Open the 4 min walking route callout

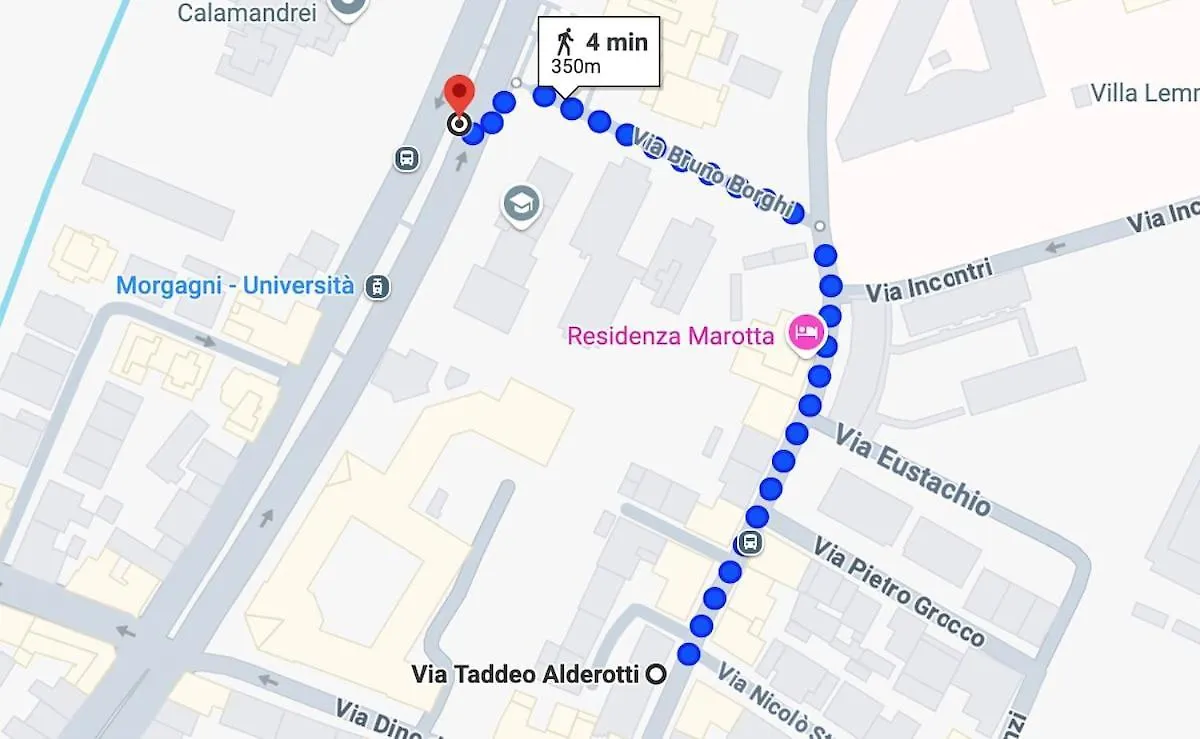[x=599, y=52]
